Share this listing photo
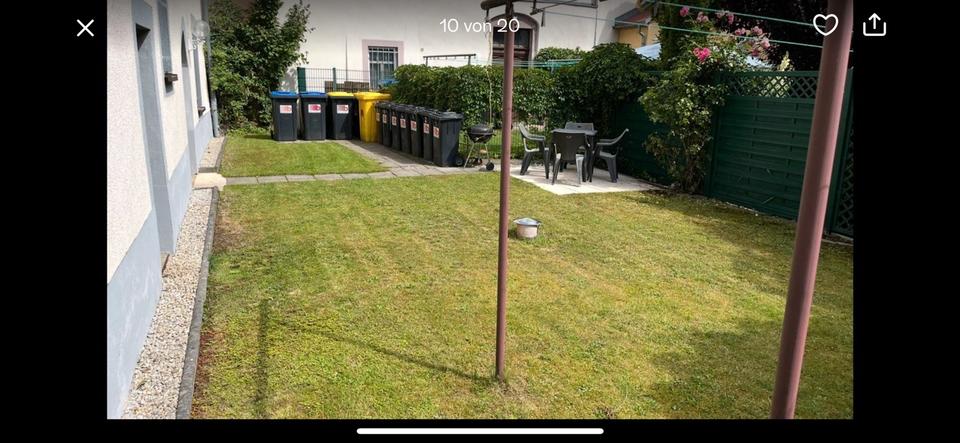Viewport: 960px width, 443px height. point(874,25)
